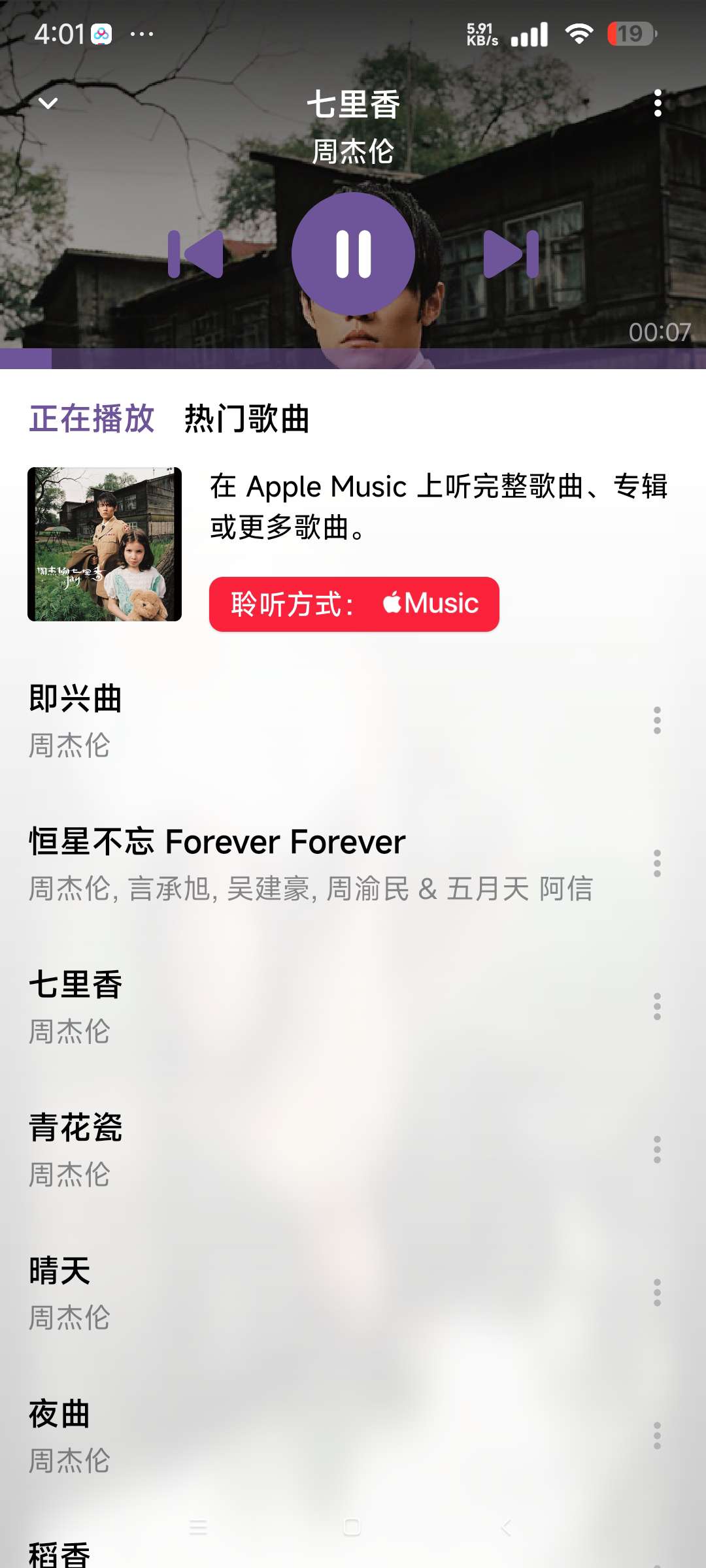Pause the song 七里香

tap(353, 254)
